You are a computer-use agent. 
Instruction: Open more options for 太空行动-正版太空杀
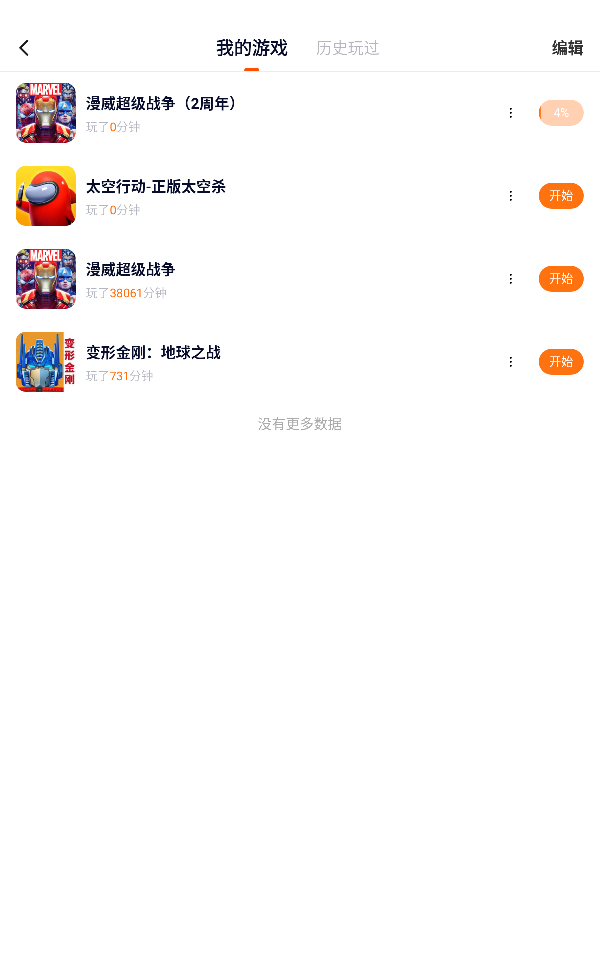click(511, 196)
